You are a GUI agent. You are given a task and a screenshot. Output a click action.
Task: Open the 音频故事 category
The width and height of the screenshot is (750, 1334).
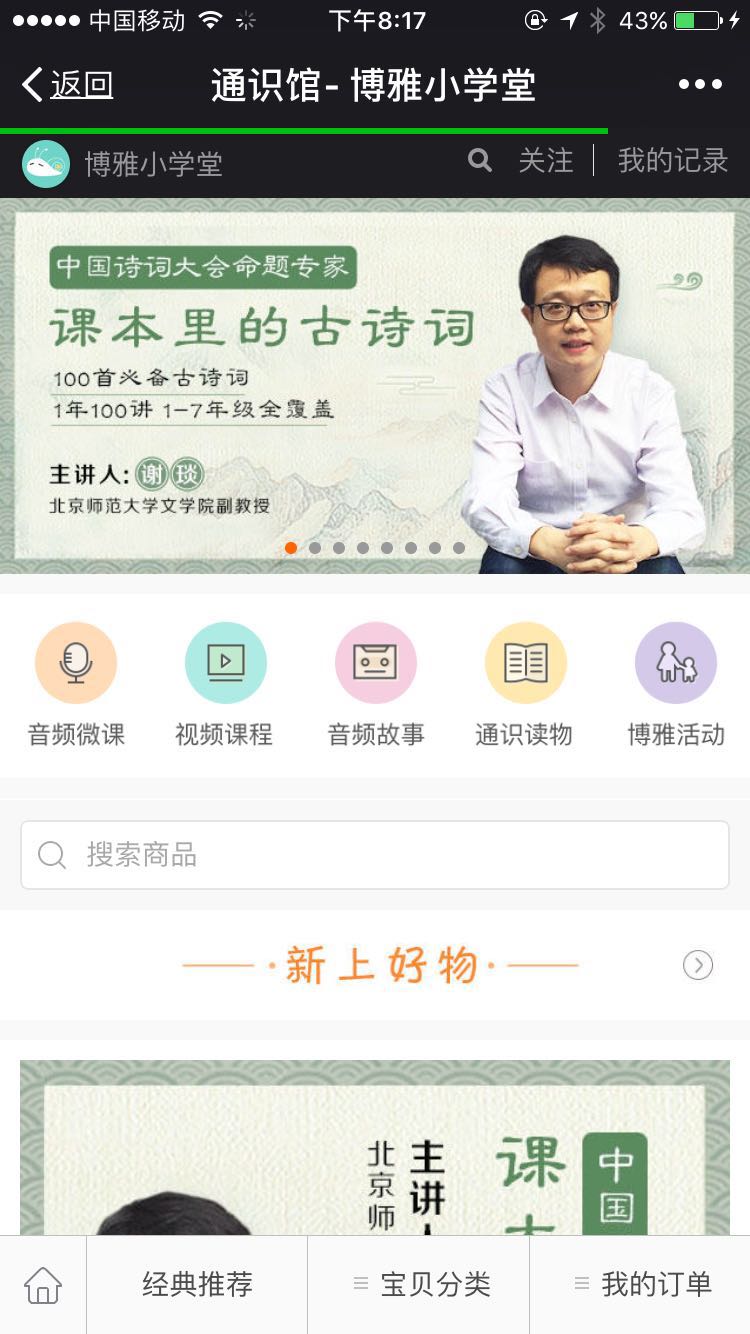375,684
